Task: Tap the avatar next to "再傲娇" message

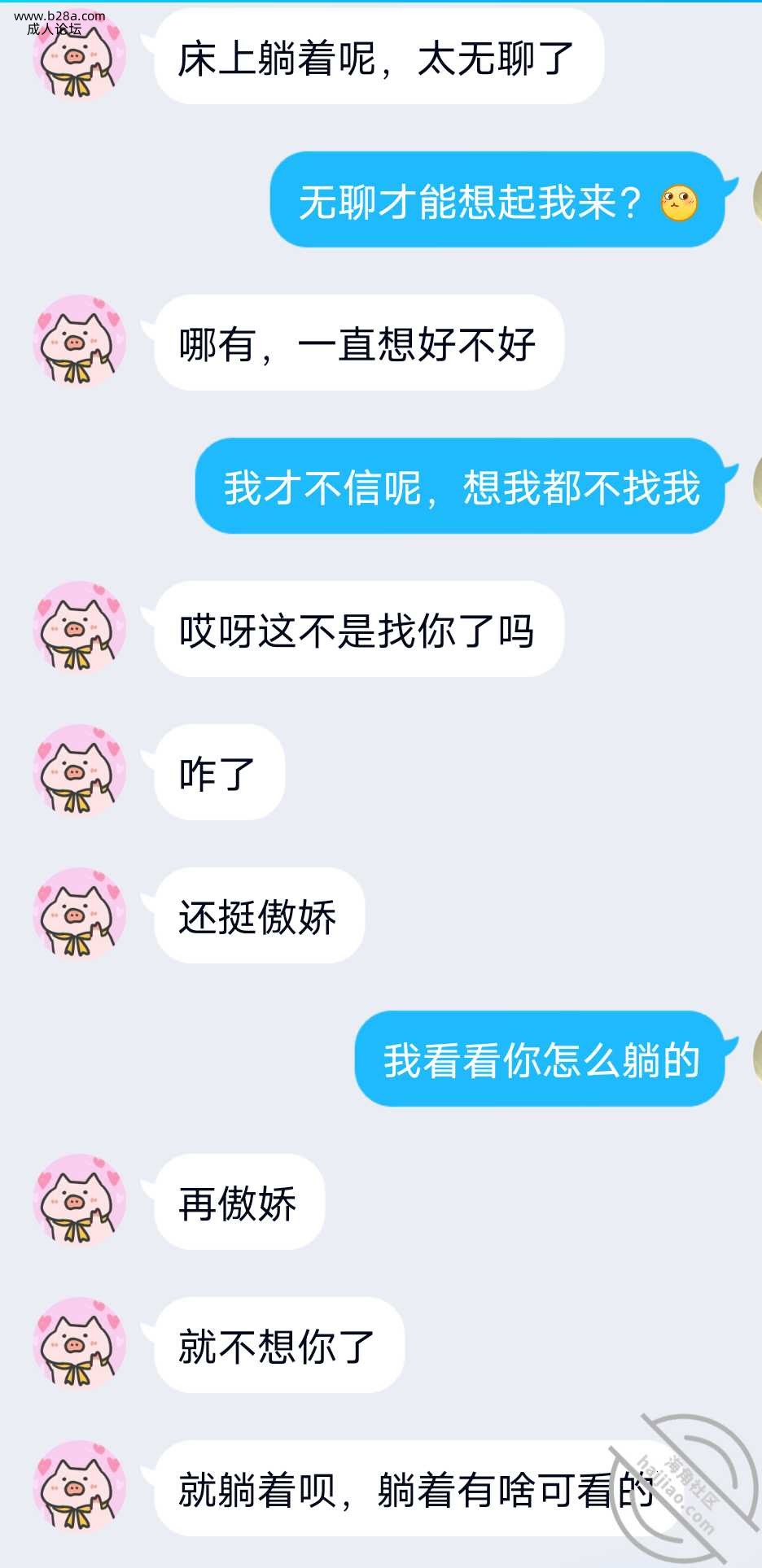Action: click(79, 1202)
